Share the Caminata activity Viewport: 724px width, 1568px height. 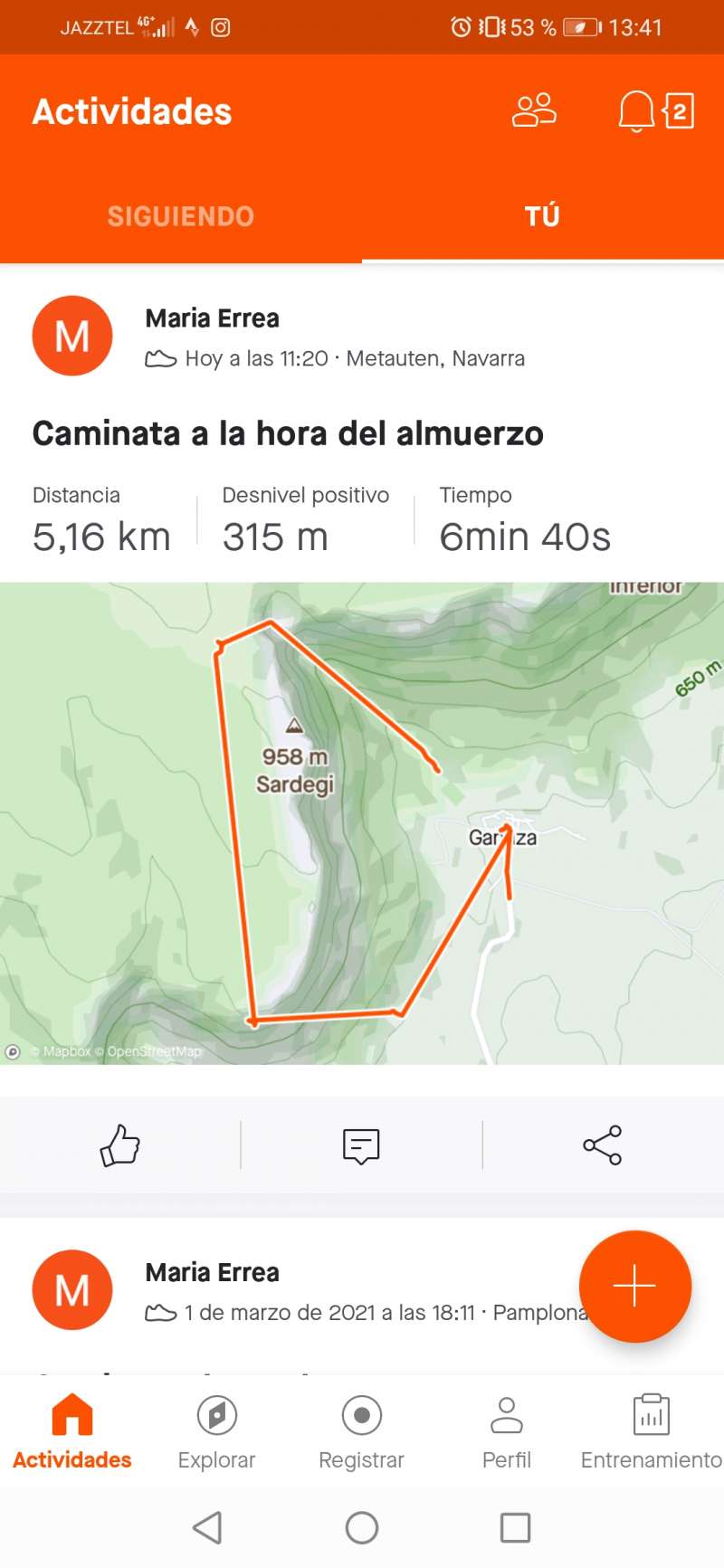tap(603, 1145)
